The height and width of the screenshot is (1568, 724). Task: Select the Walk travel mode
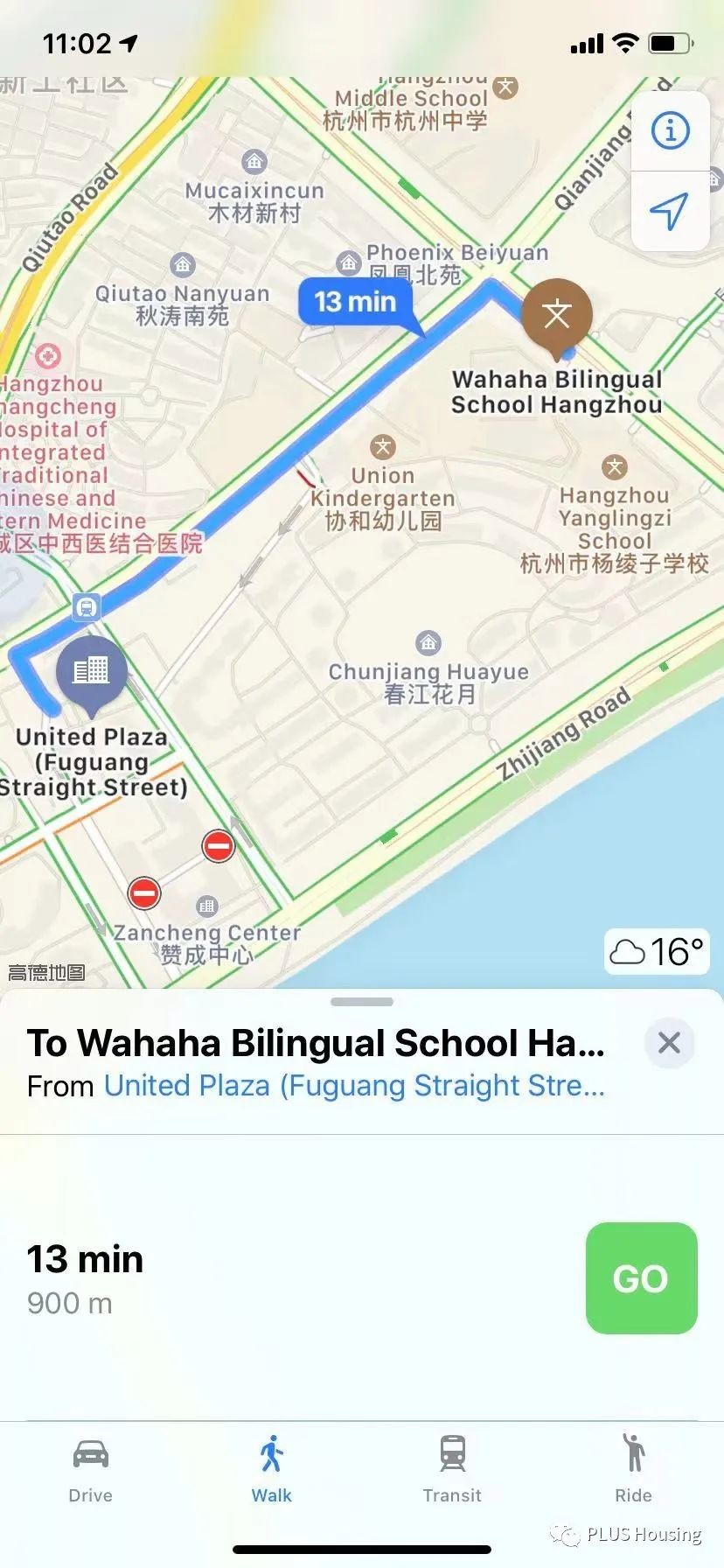271,1470
